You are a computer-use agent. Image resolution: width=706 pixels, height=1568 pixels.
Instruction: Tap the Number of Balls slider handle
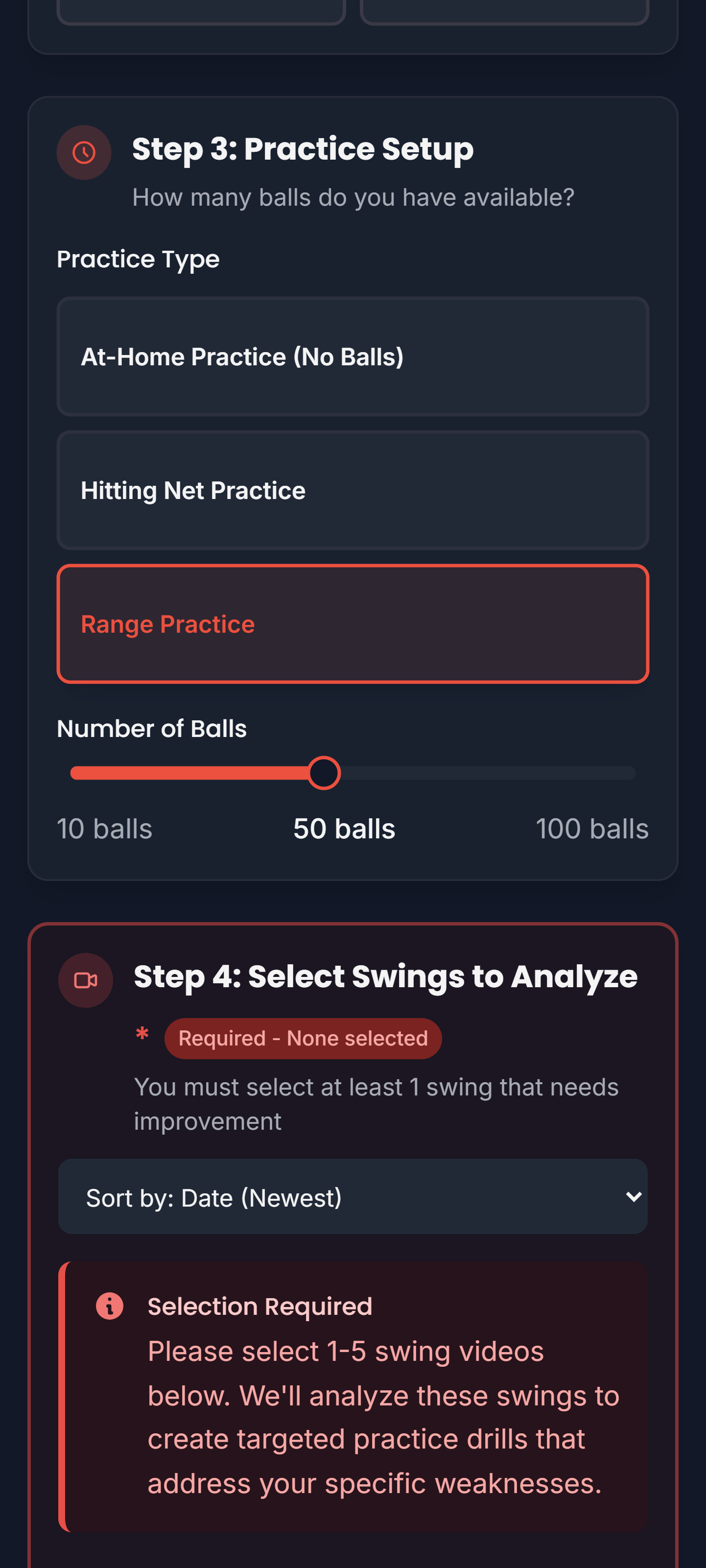pos(324,773)
